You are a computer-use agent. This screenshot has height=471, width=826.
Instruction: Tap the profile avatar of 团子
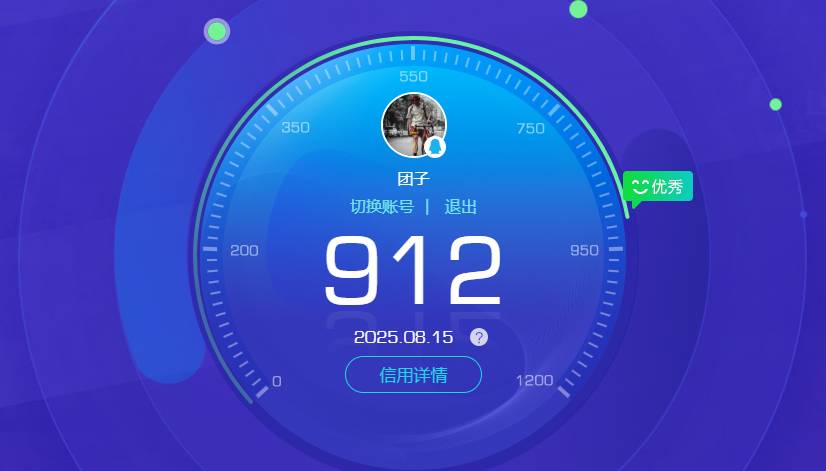pyautogui.click(x=412, y=125)
